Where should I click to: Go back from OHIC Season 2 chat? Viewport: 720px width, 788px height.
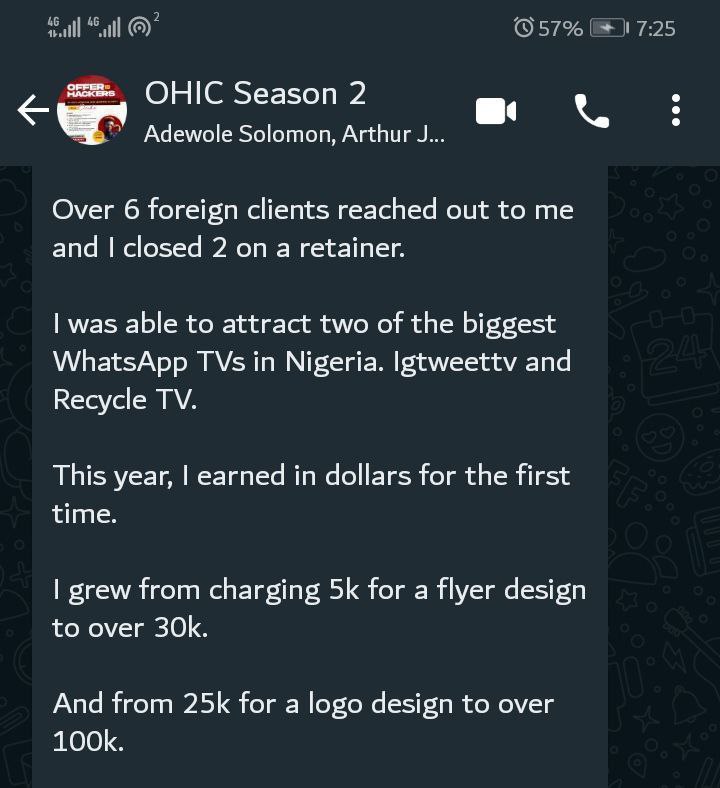(x=32, y=111)
